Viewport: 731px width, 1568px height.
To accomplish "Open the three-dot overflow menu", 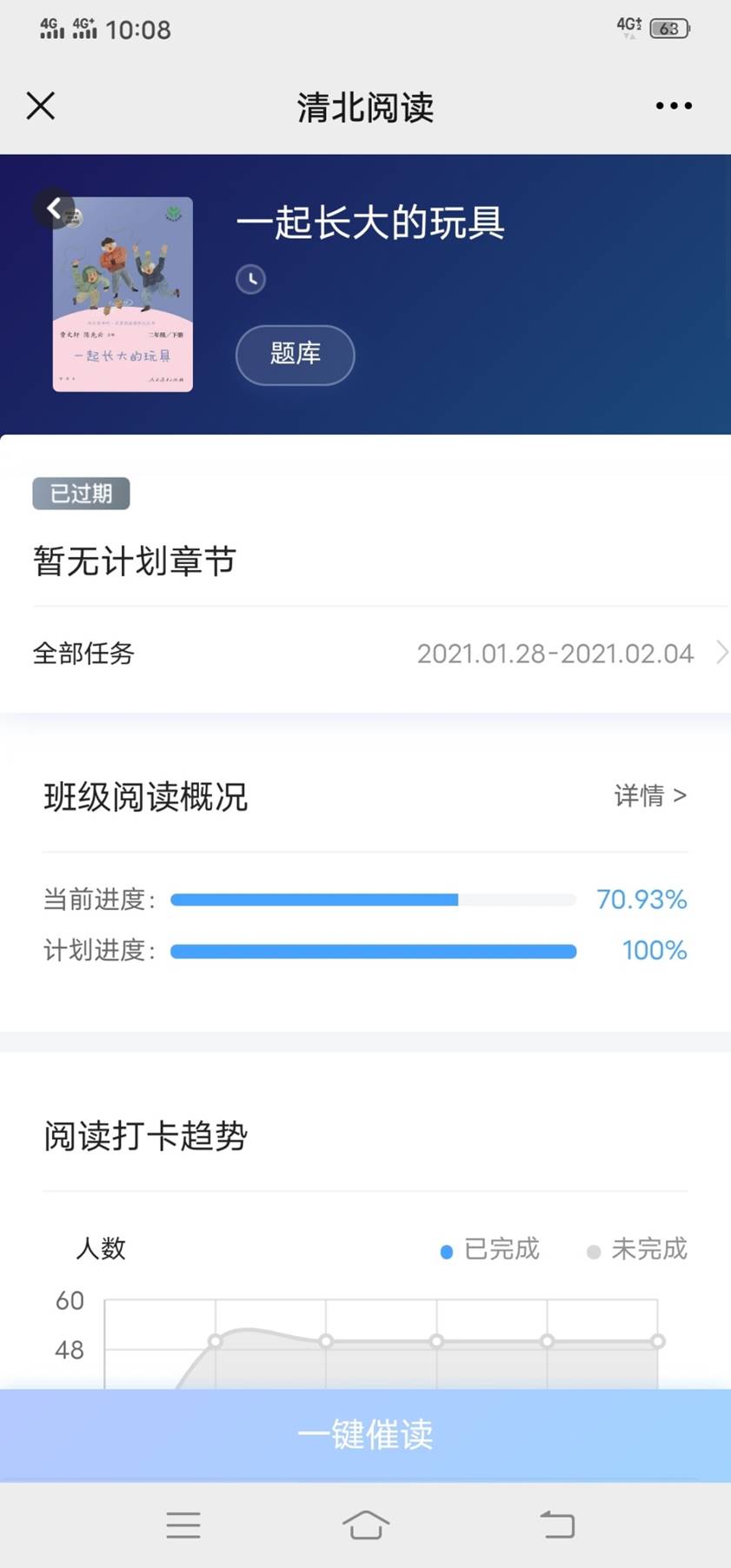I will 674,106.
